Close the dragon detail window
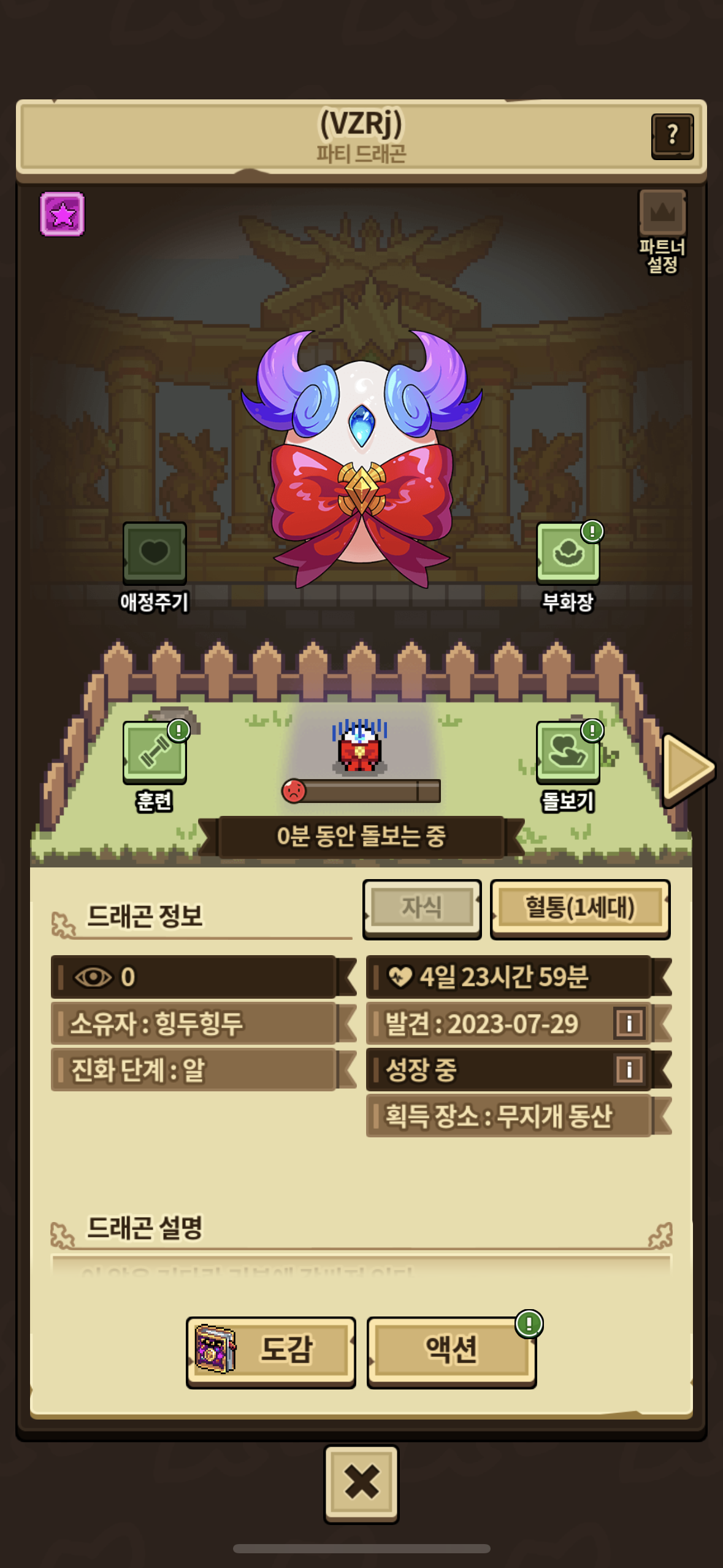This screenshot has width=723, height=1568. [361, 1483]
